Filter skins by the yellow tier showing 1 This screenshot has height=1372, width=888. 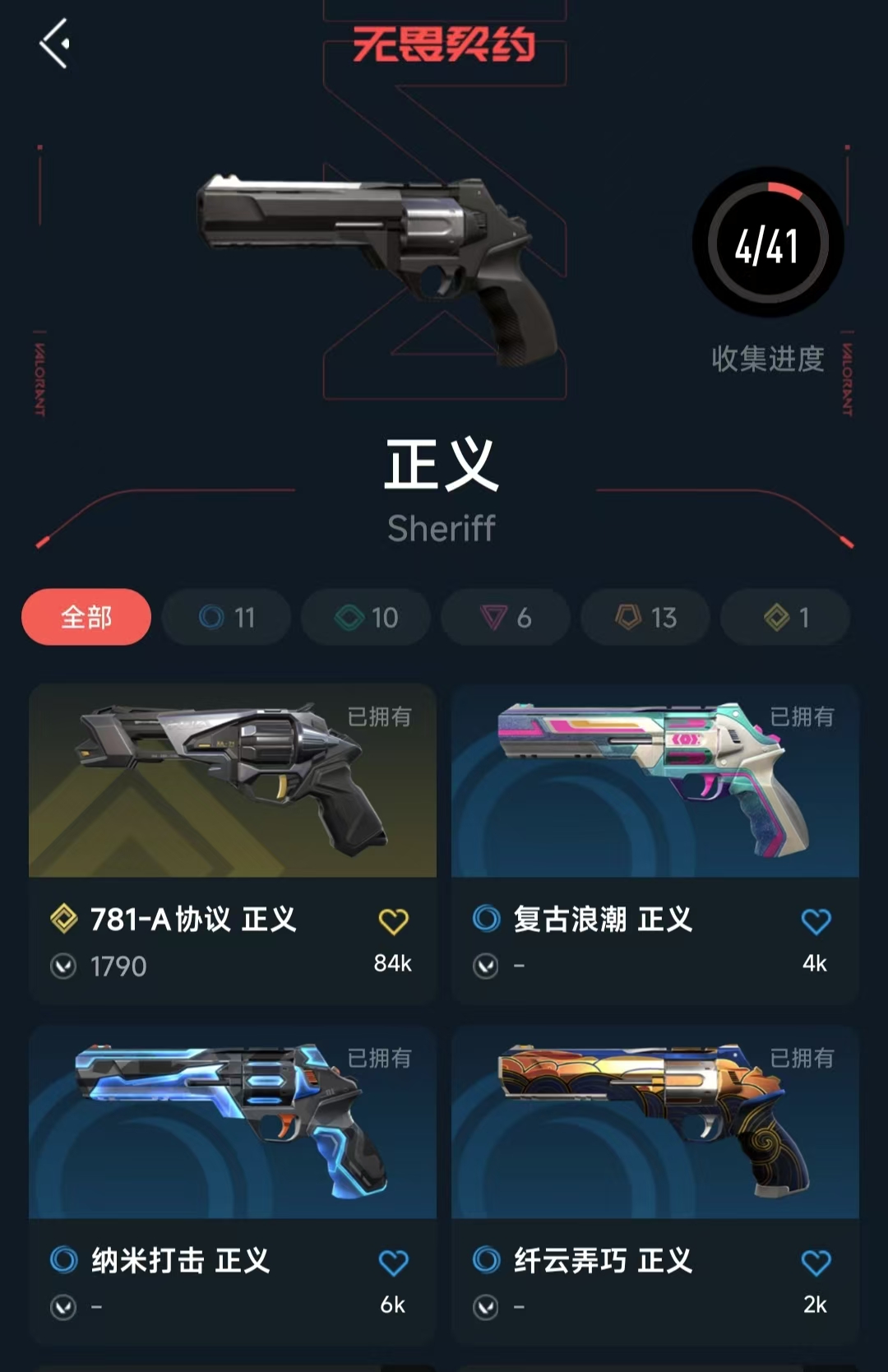click(x=785, y=617)
